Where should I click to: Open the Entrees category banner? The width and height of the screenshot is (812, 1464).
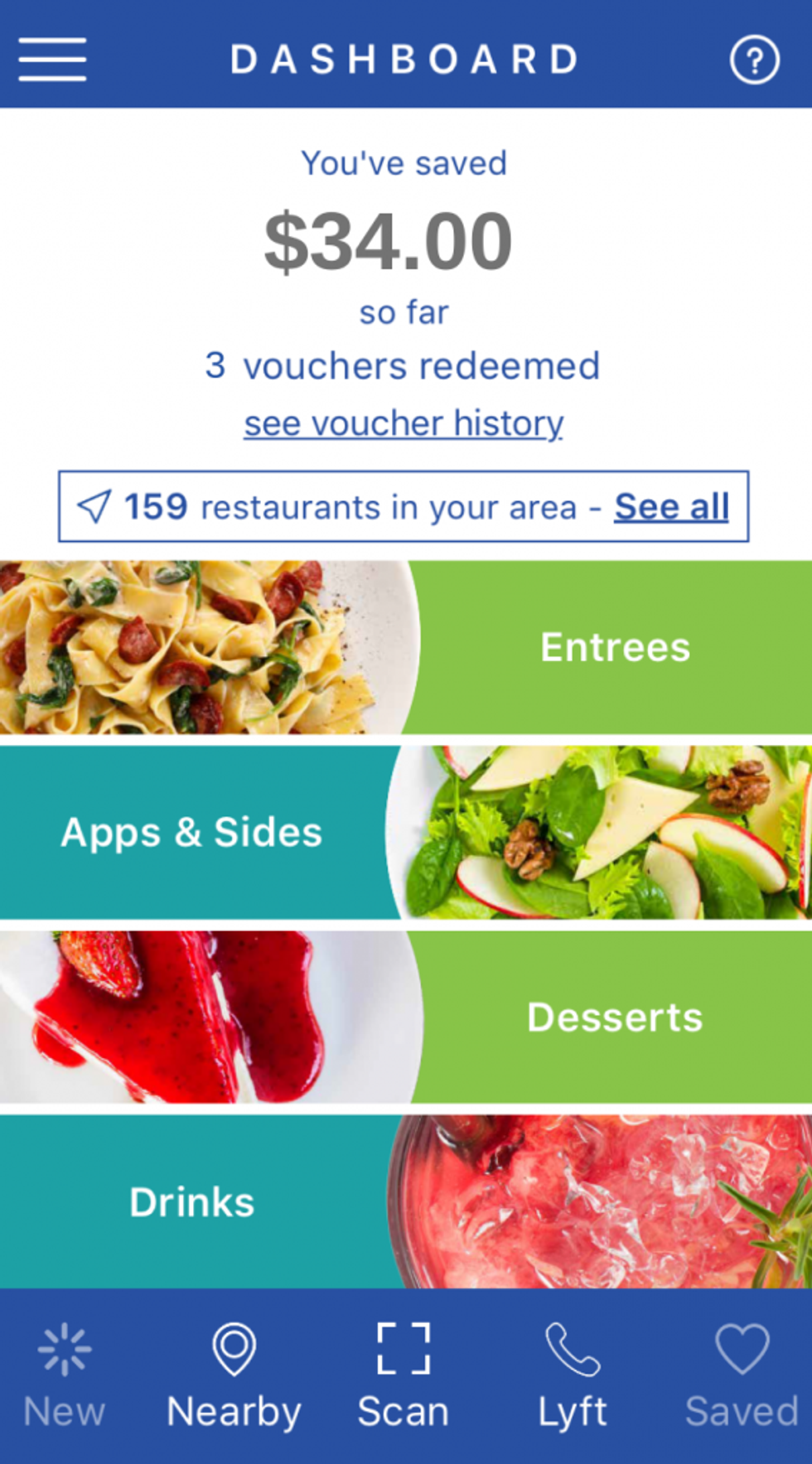(x=613, y=647)
